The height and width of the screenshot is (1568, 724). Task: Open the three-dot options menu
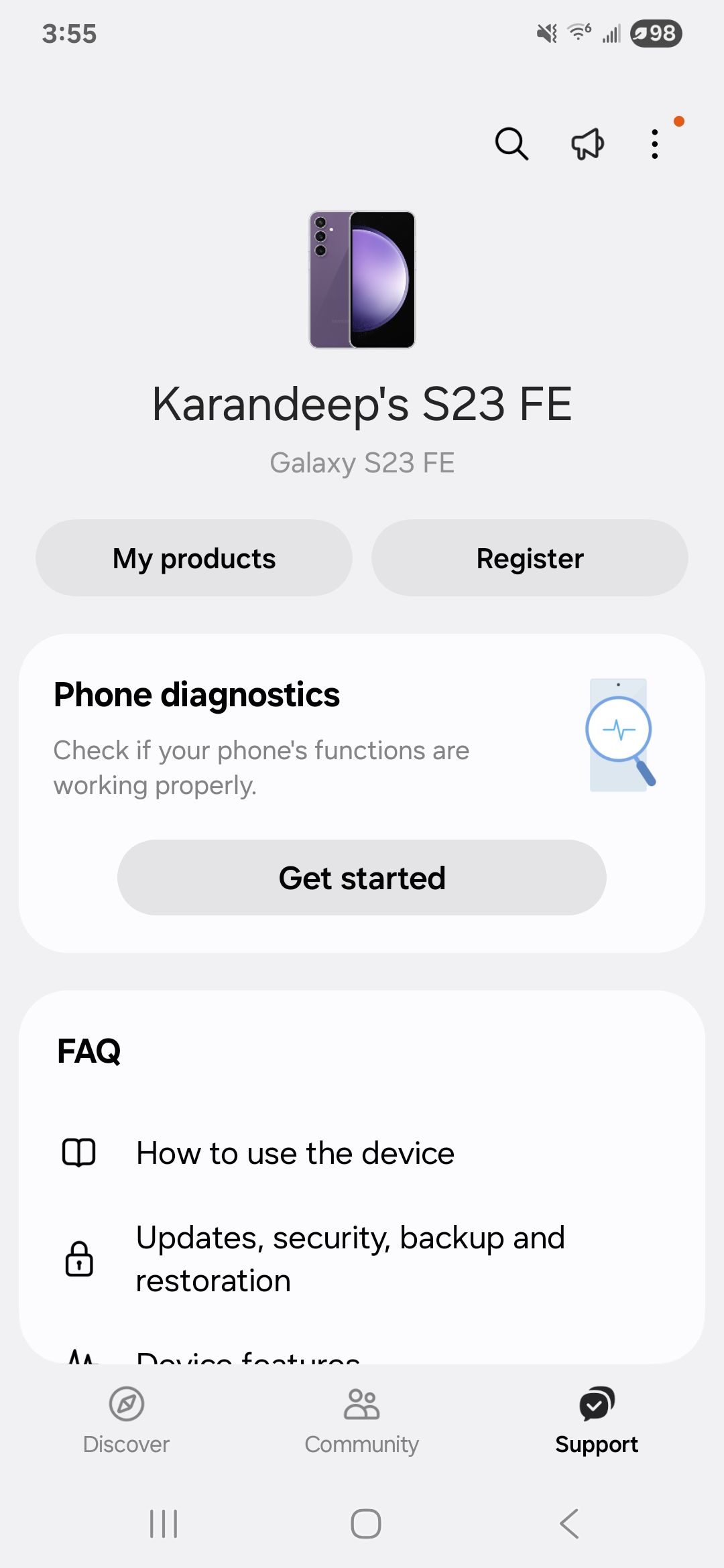pyautogui.click(x=654, y=143)
